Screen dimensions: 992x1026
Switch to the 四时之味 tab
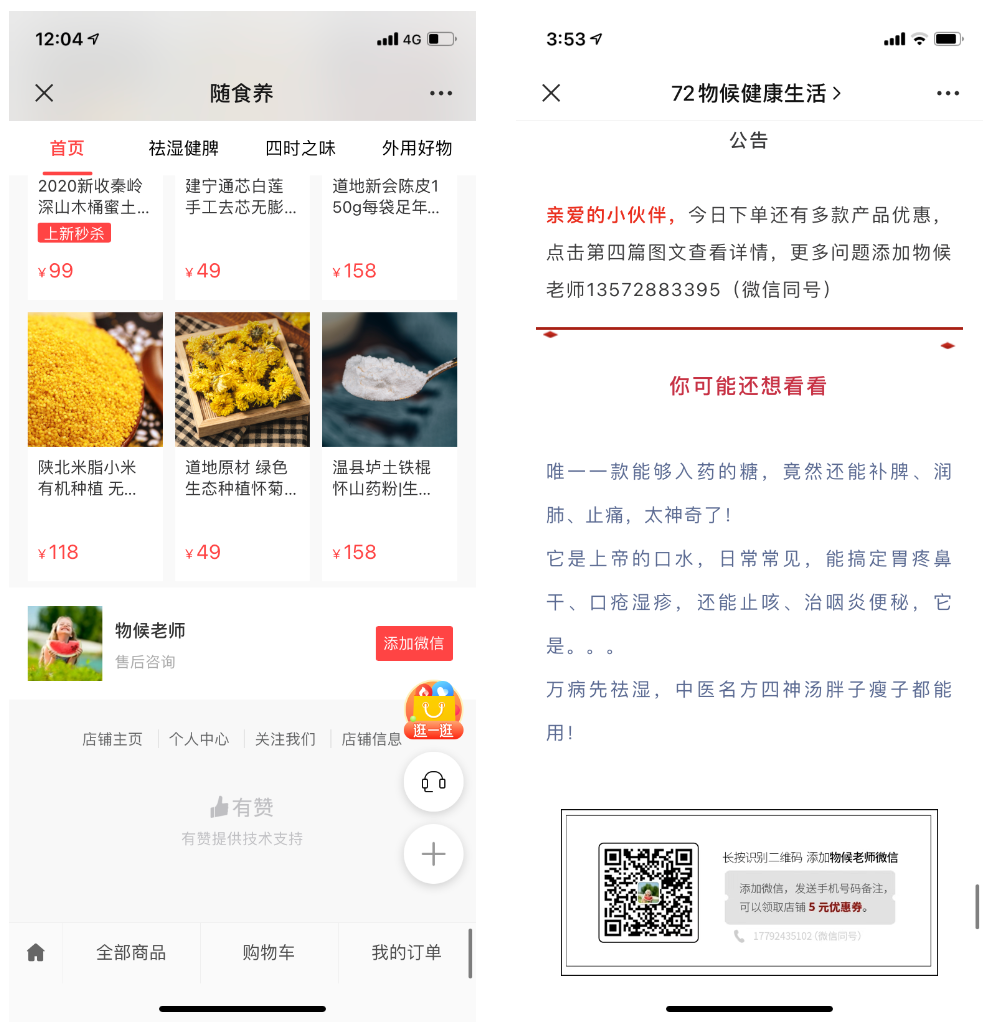[300, 148]
